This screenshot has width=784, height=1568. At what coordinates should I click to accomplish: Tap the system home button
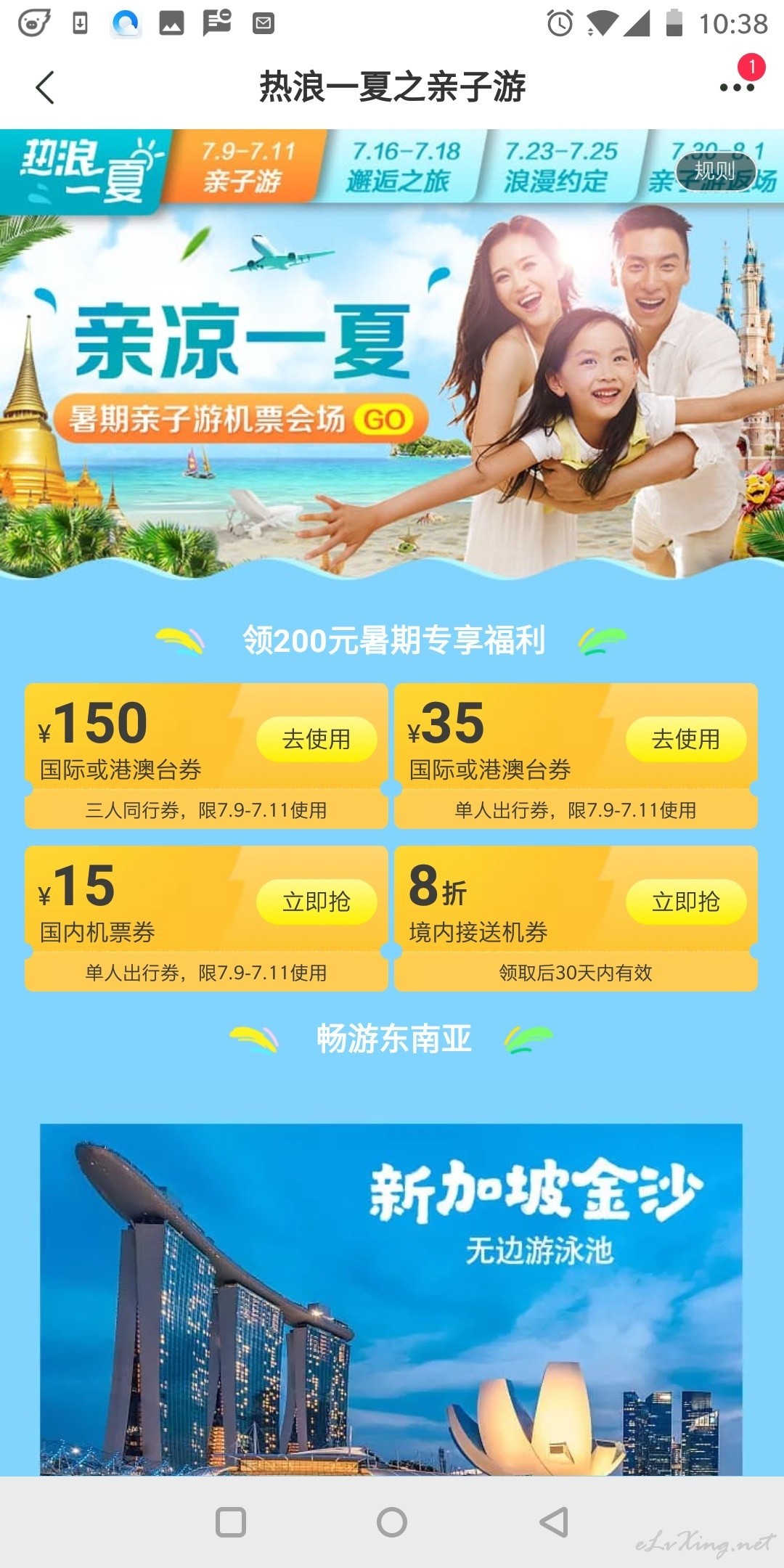[x=392, y=1522]
